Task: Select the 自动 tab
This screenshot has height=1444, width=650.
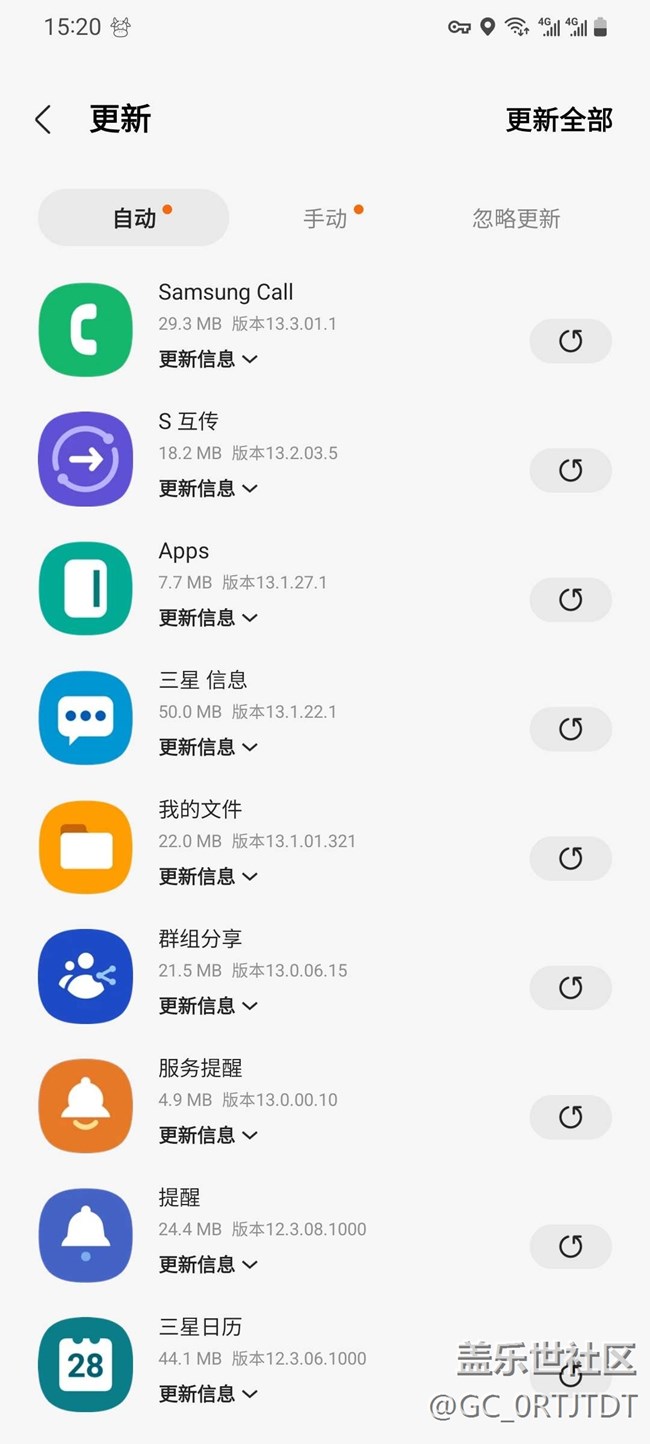Action: 134,218
